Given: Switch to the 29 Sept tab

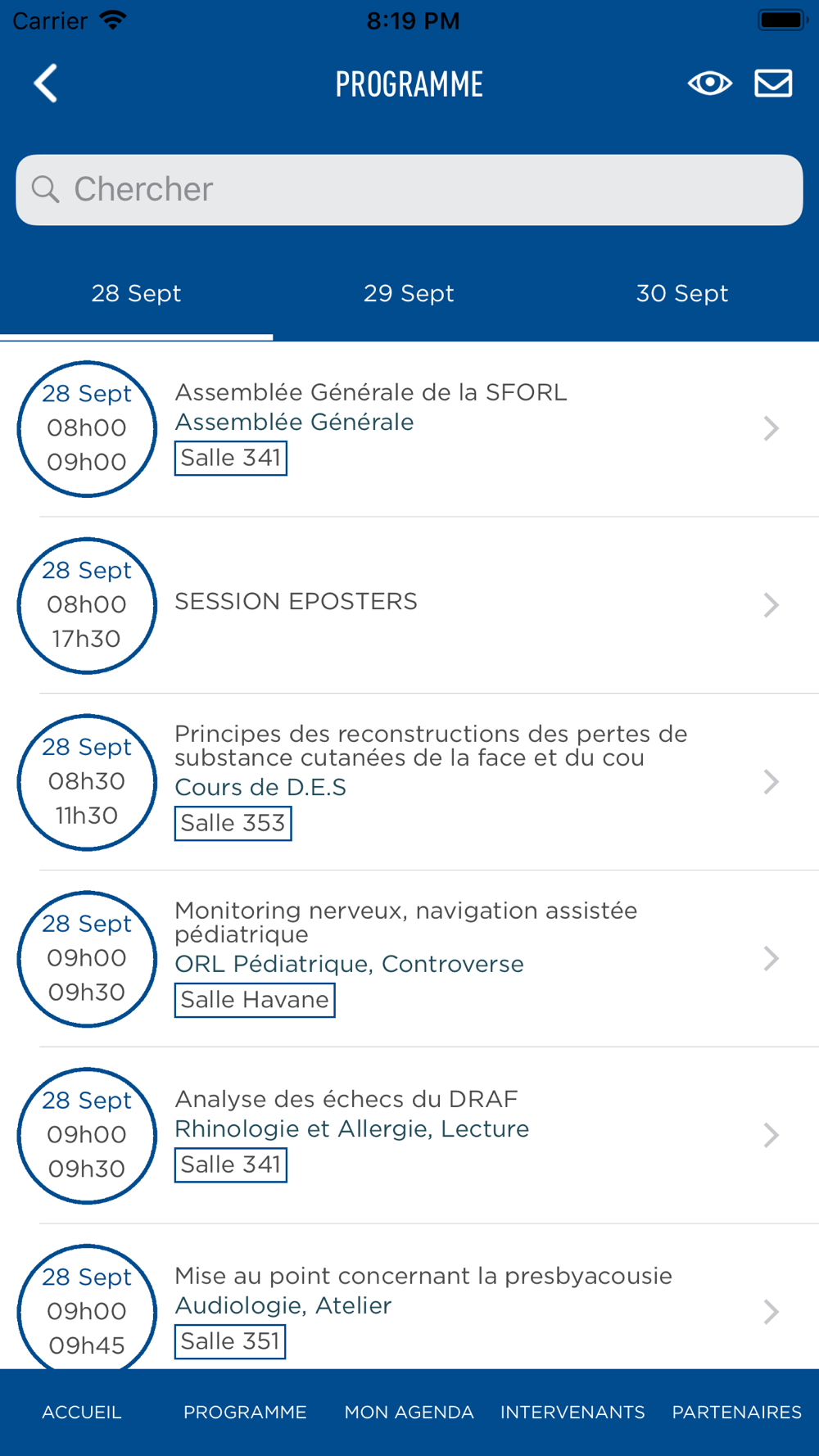Looking at the screenshot, I should [409, 294].
